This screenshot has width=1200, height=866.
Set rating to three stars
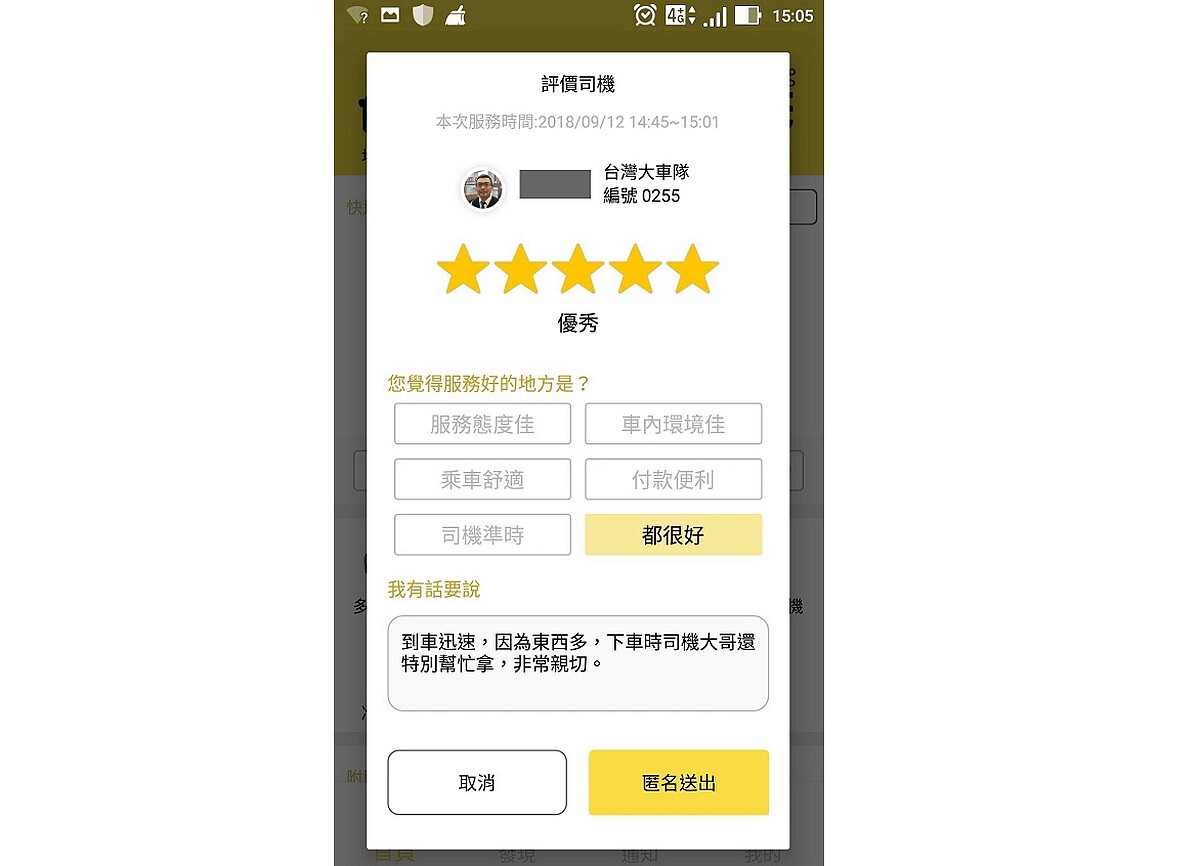pyautogui.click(x=578, y=270)
